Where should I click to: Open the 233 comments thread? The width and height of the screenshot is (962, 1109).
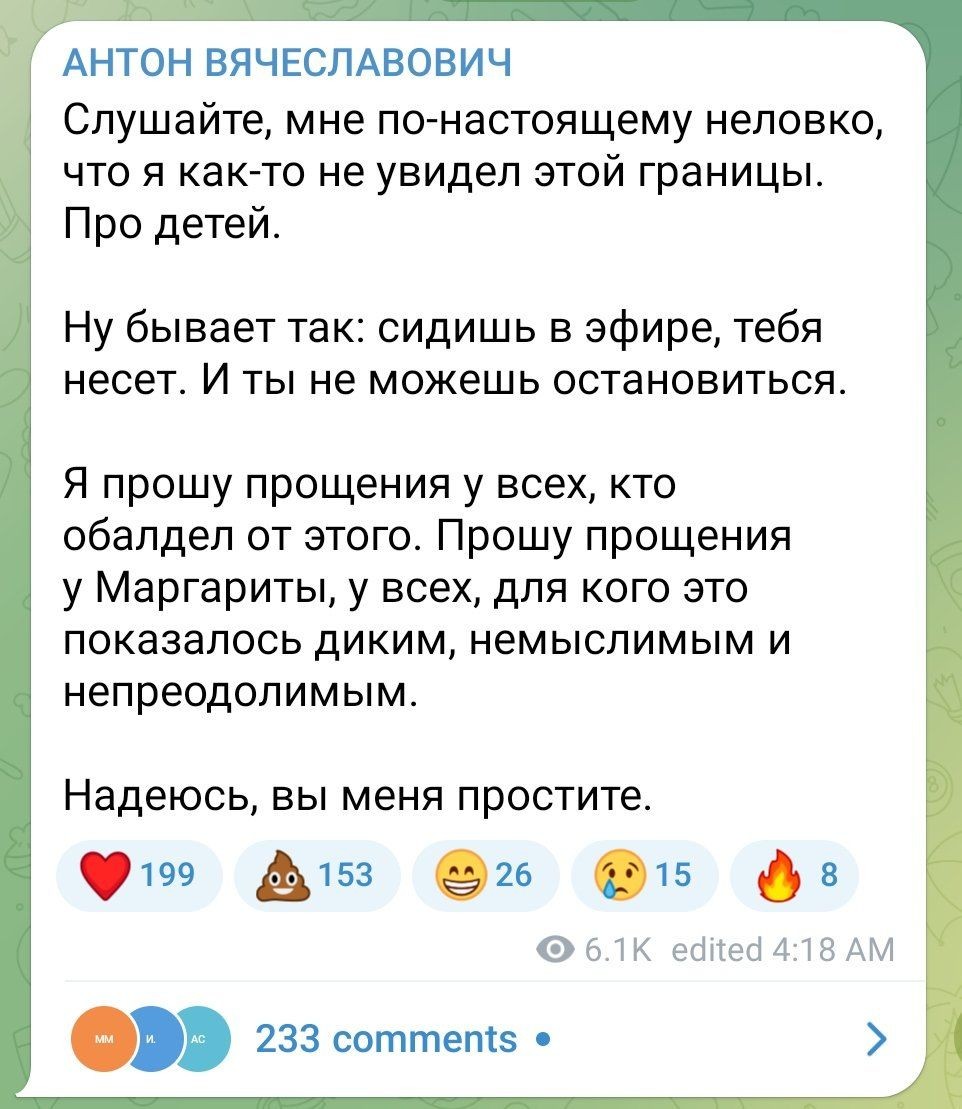387,1039
